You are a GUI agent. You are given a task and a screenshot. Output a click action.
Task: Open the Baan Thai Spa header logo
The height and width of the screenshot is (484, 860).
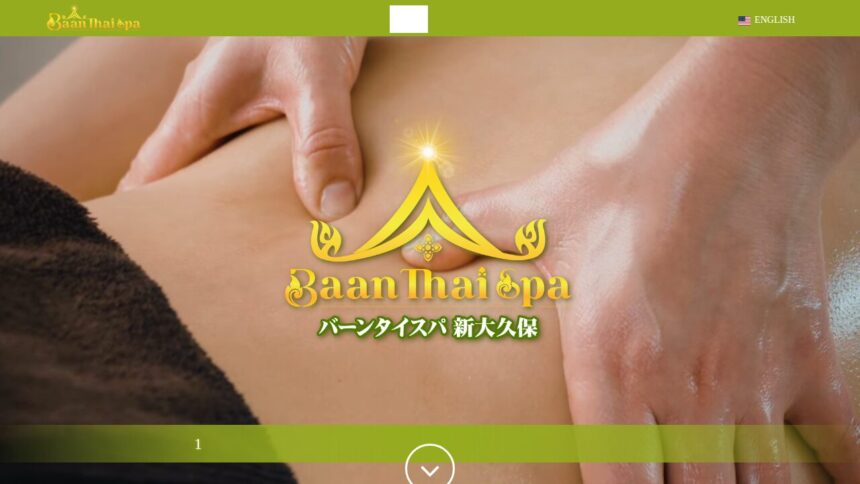[x=93, y=19]
